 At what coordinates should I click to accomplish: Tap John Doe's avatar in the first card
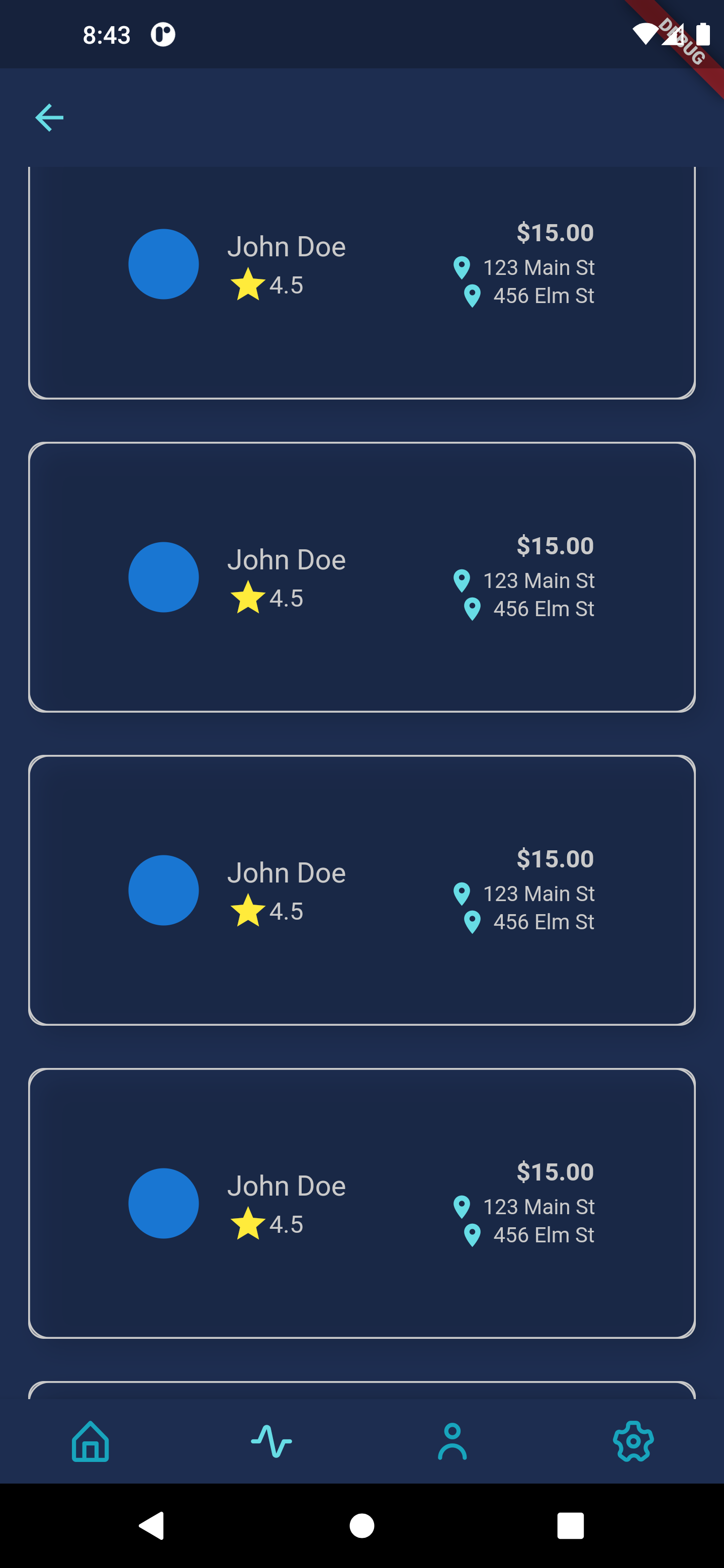(x=163, y=263)
